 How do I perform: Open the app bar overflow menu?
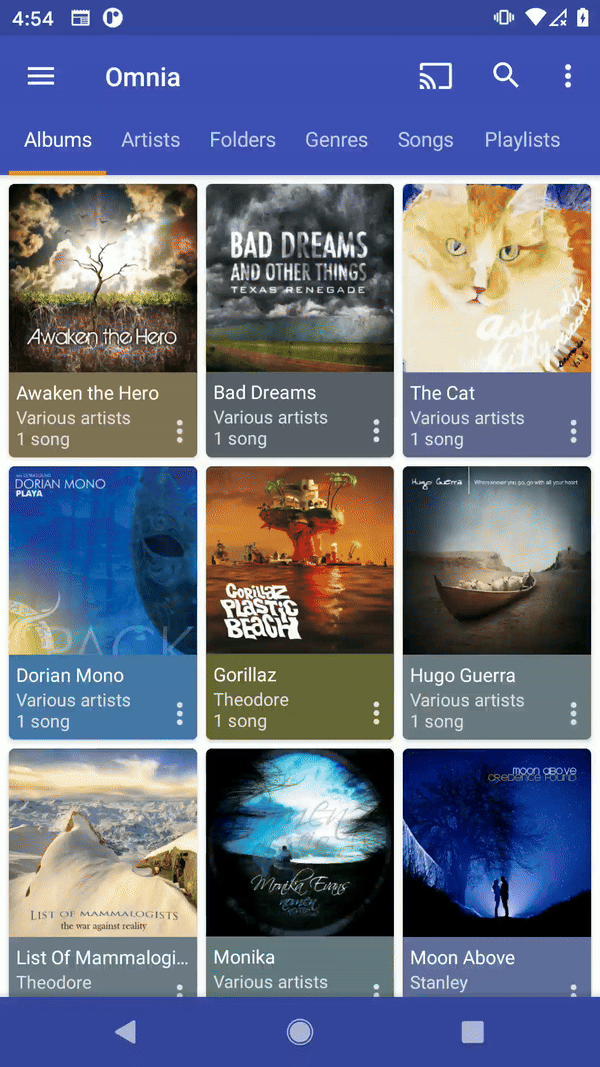567,76
